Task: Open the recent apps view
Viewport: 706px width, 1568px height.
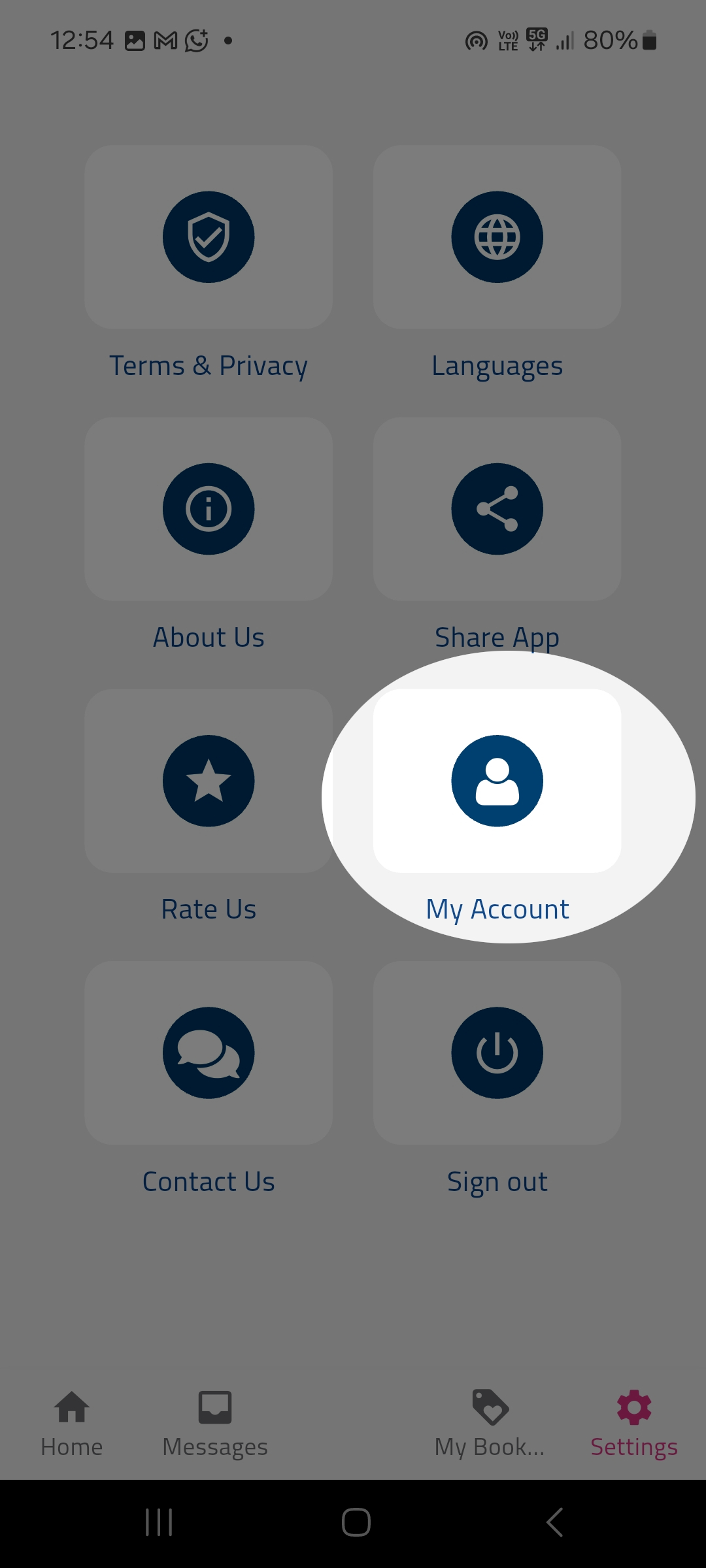Action: coord(159,1522)
